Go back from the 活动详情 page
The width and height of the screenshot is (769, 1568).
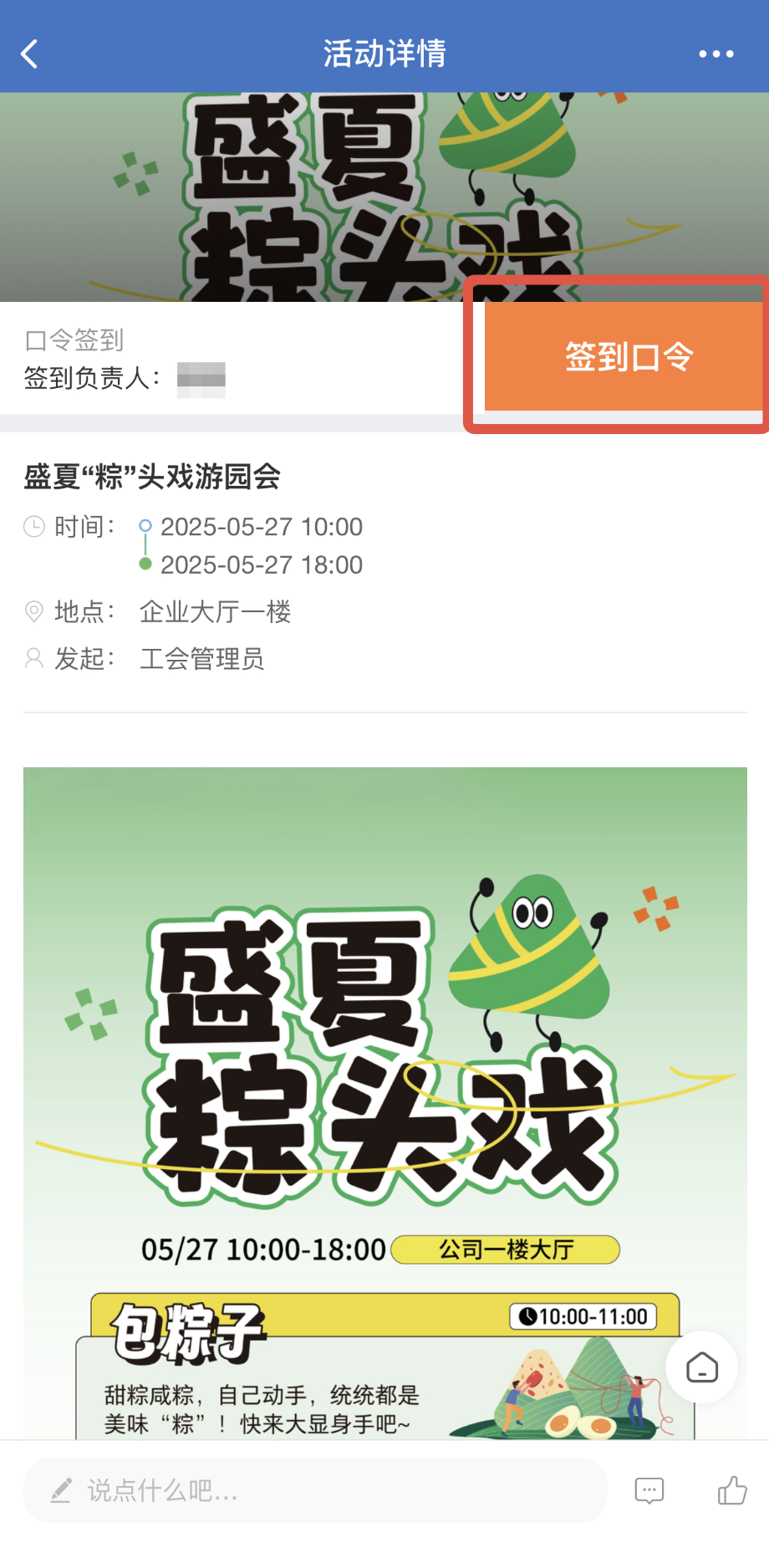point(30,54)
